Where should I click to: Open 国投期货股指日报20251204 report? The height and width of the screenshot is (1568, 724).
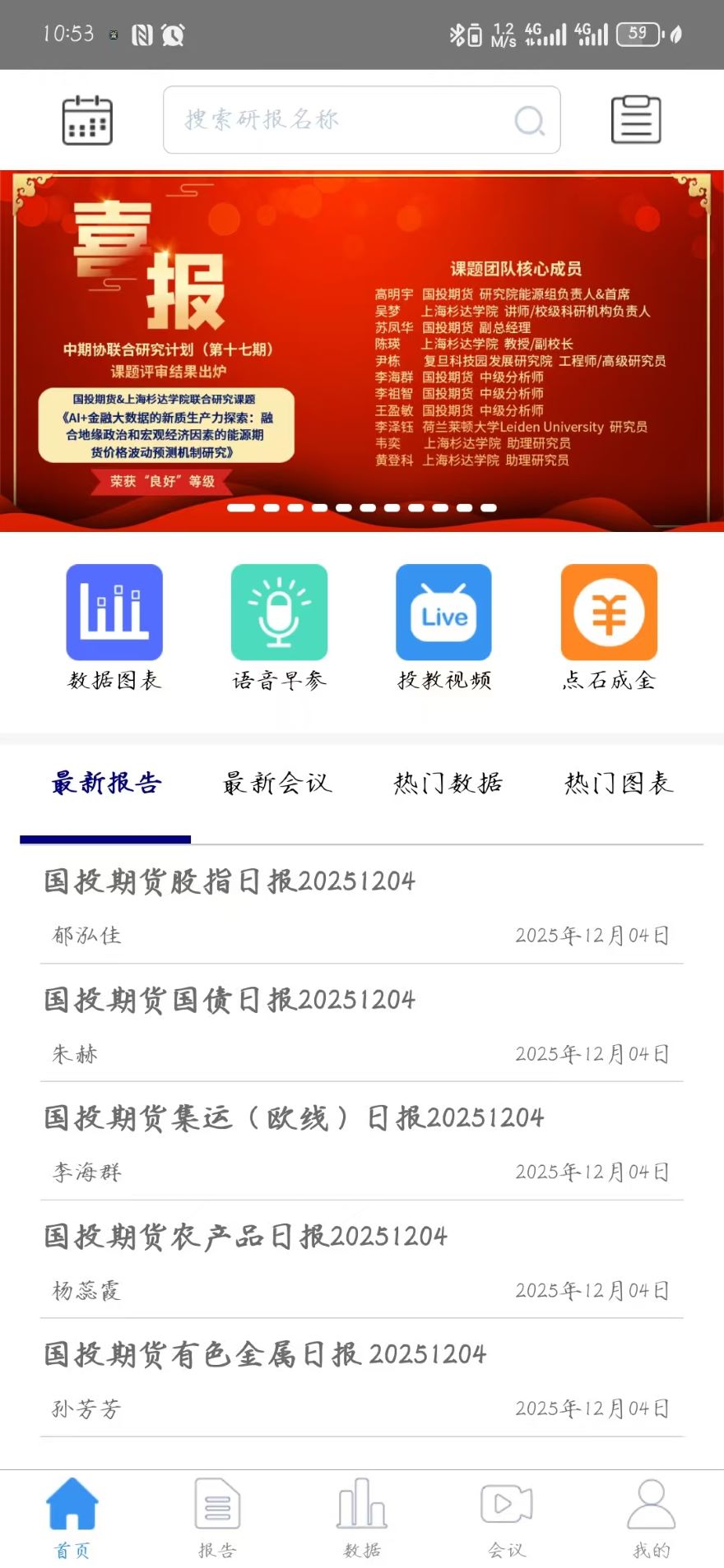[x=229, y=881]
